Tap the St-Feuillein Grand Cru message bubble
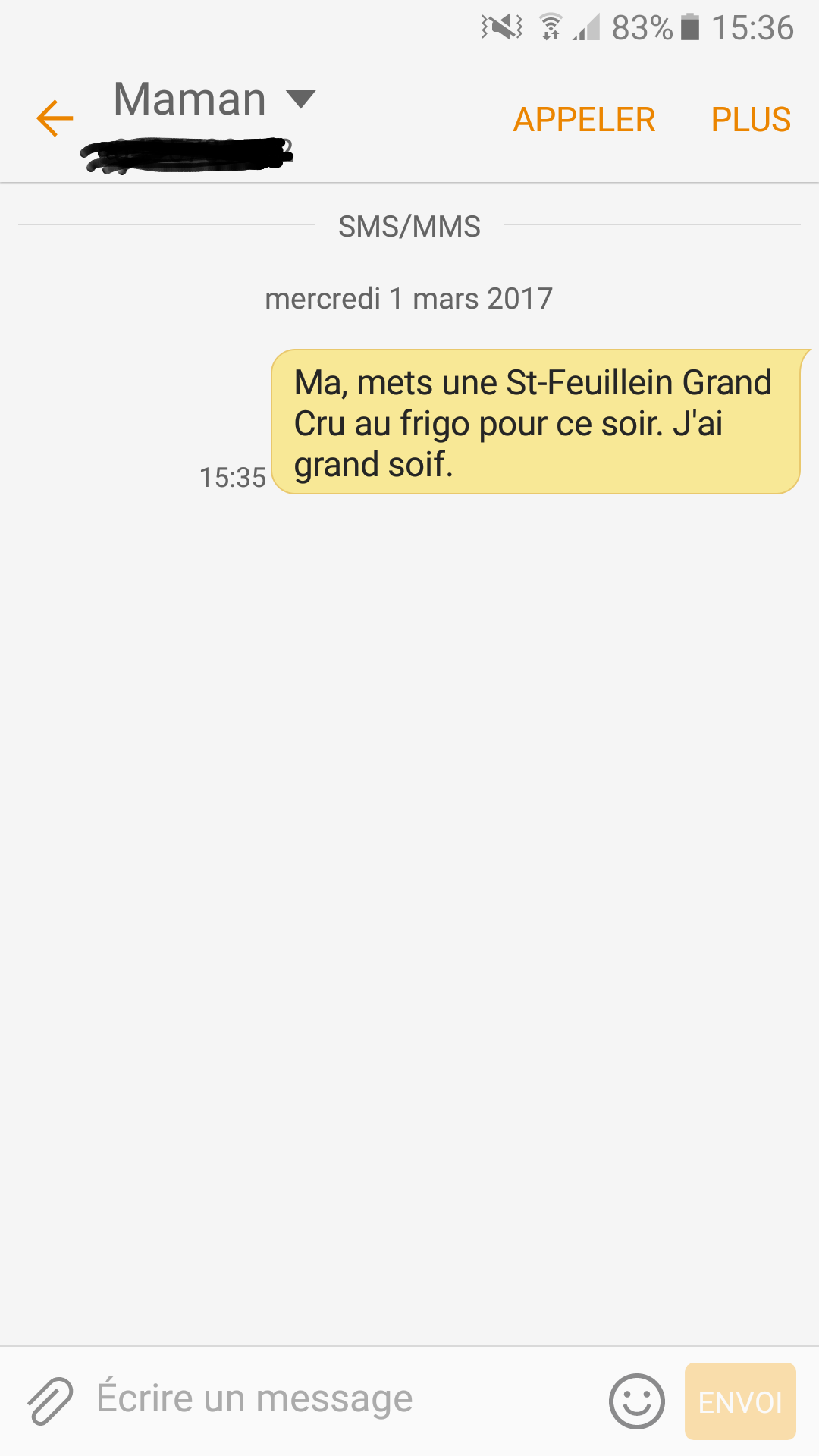 tap(535, 422)
